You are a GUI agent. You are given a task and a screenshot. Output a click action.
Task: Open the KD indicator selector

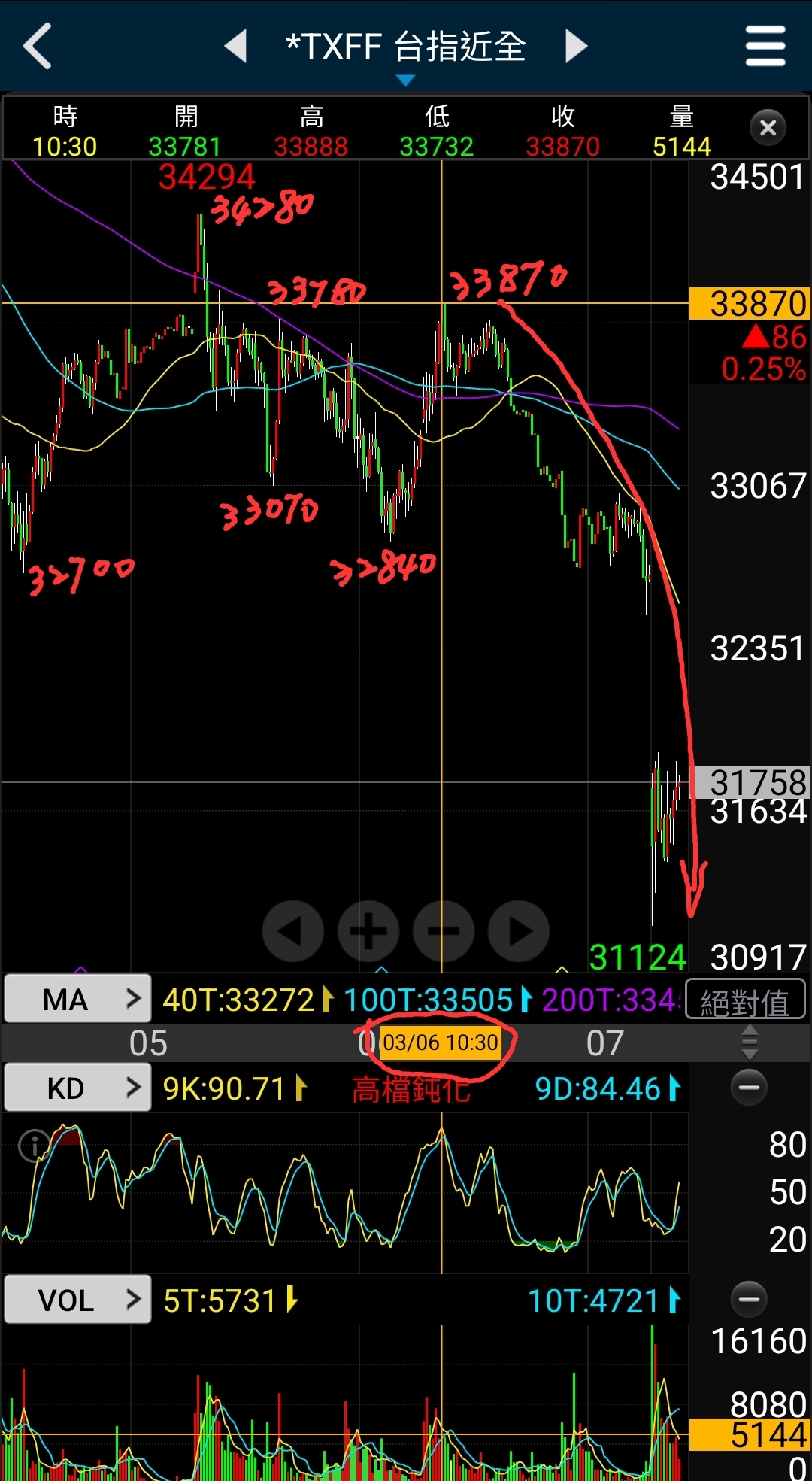pyautogui.click(x=78, y=1088)
